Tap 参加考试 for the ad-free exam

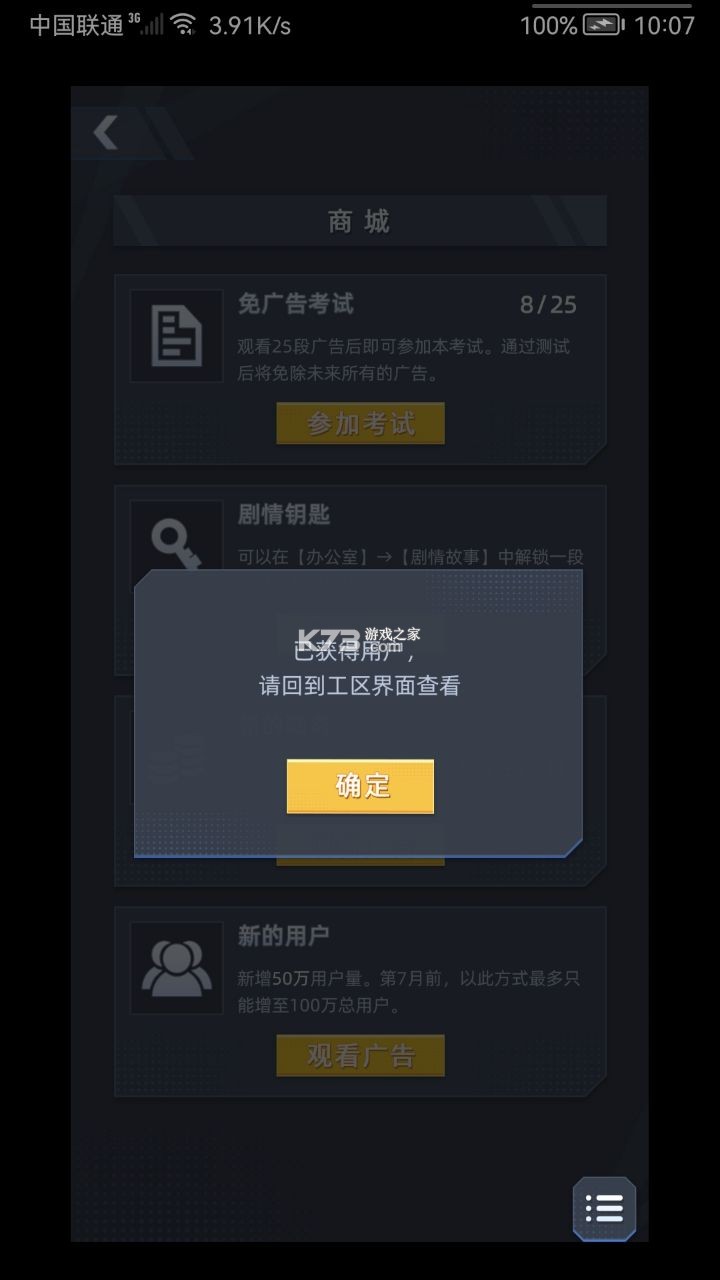[360, 424]
